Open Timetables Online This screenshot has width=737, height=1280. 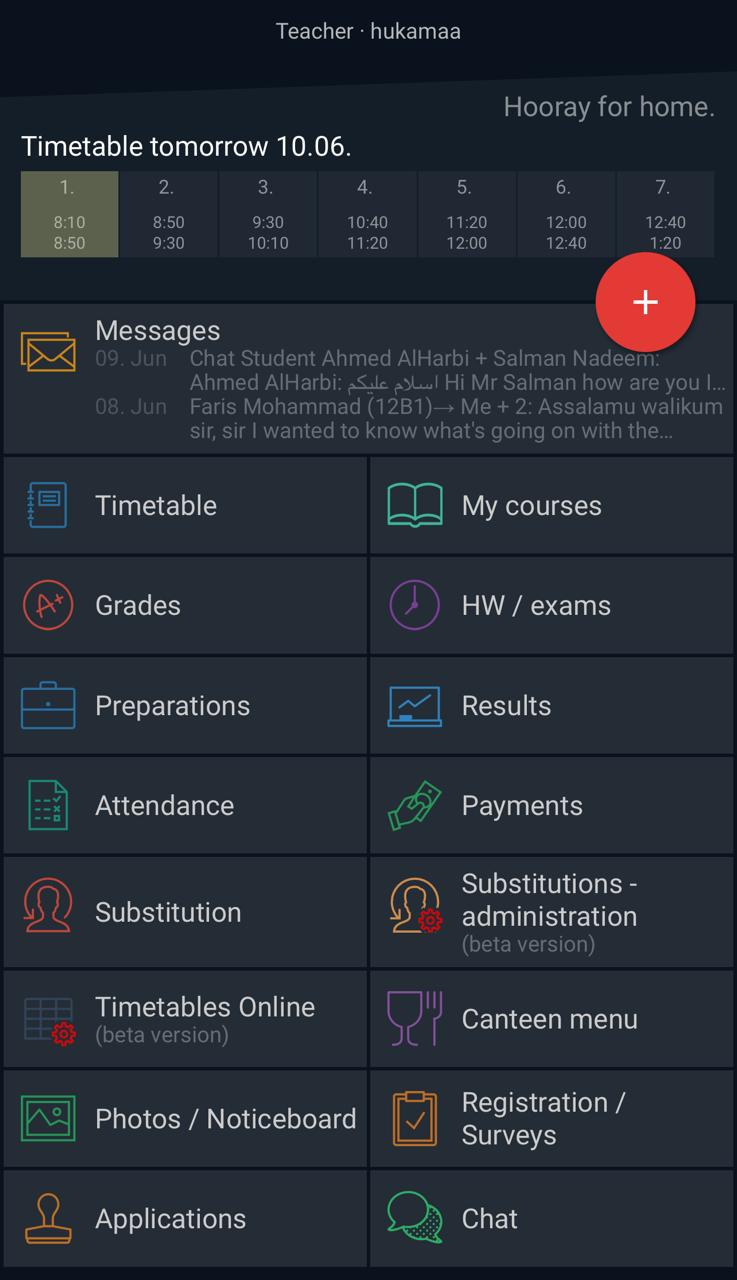coord(185,1019)
